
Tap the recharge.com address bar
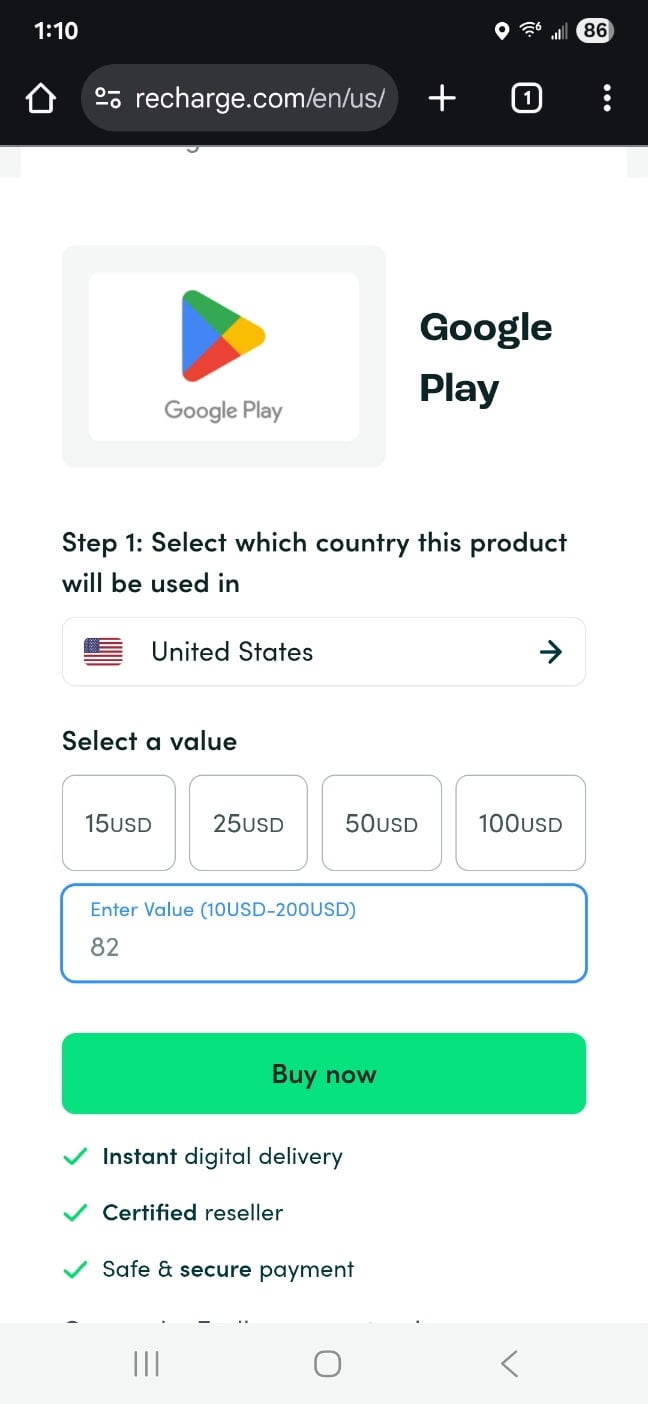[239, 98]
